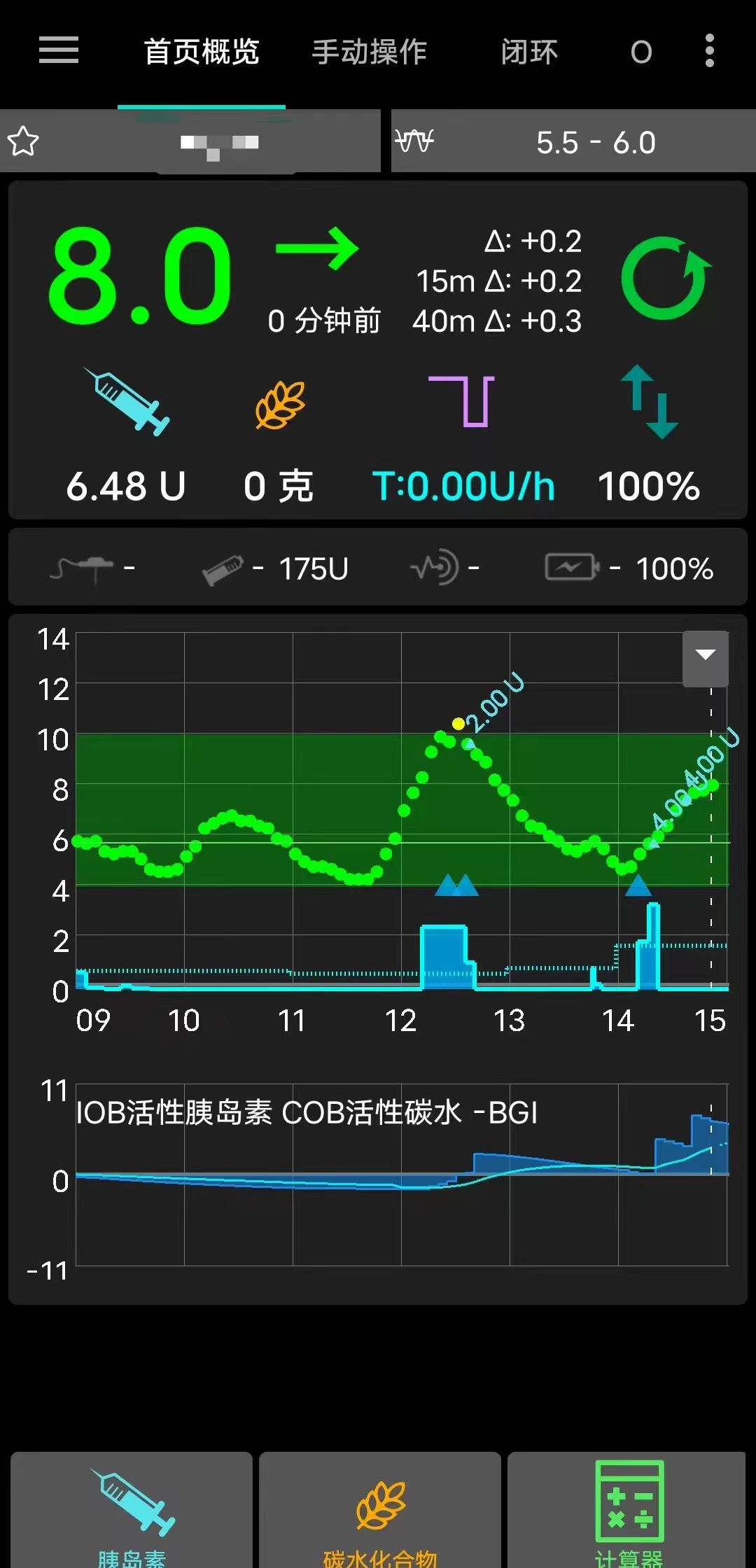
Task: Open the 计算器 bolus calculator
Action: tap(629, 1511)
